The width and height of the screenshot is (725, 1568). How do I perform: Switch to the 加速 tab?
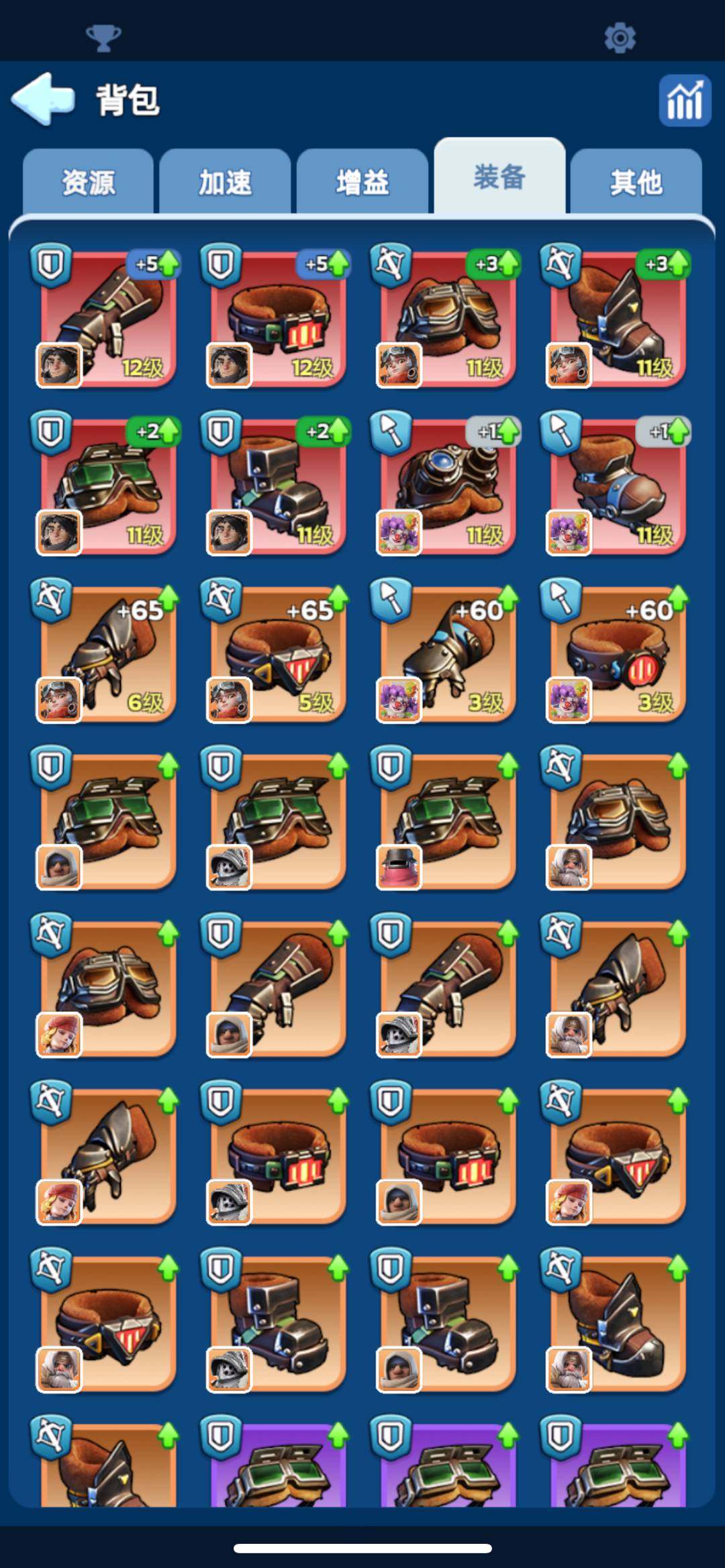pyautogui.click(x=226, y=182)
